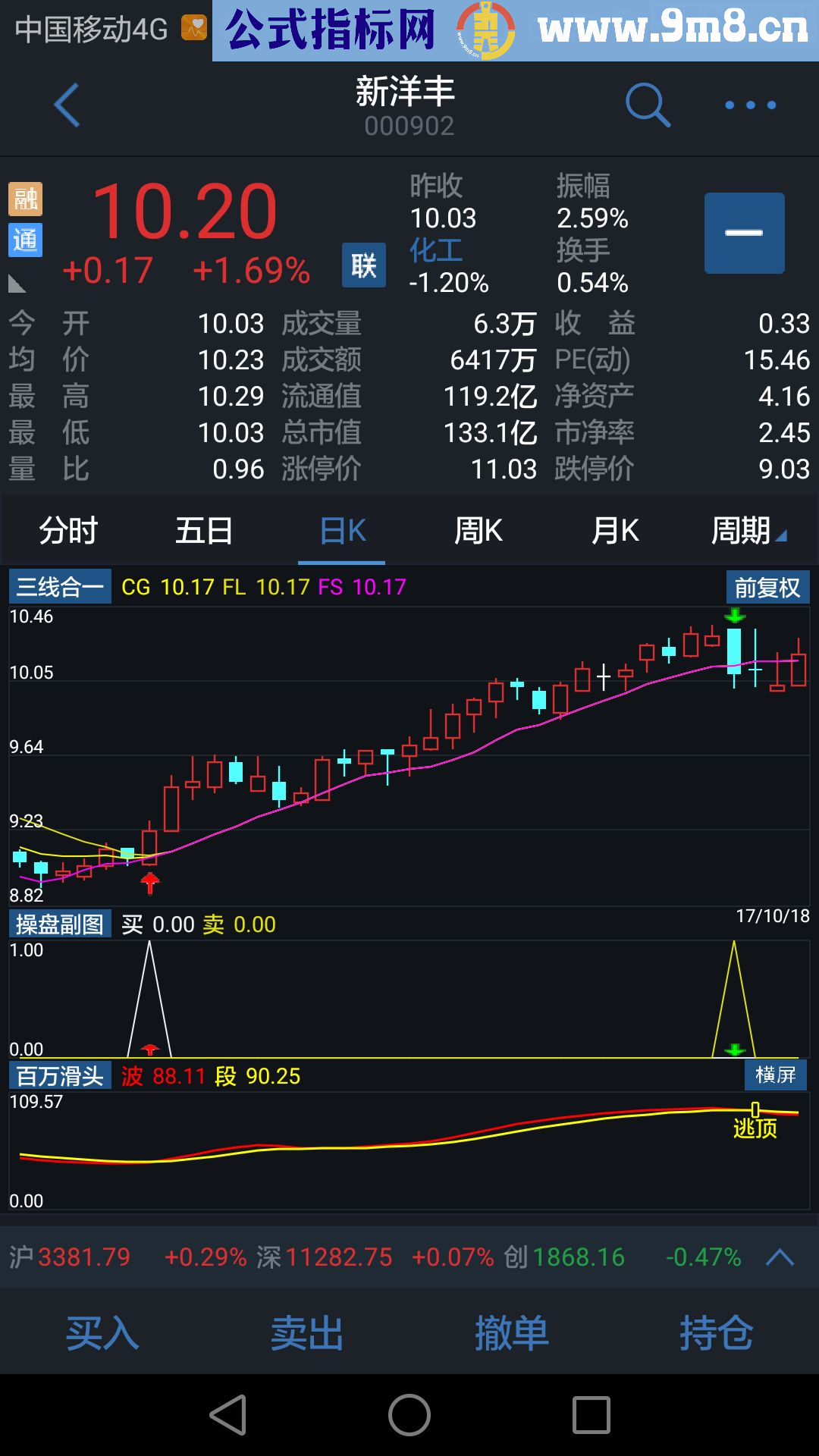The height and width of the screenshot is (1456, 819).
Task: Tap the 持仓 positions button
Action: [717, 1335]
